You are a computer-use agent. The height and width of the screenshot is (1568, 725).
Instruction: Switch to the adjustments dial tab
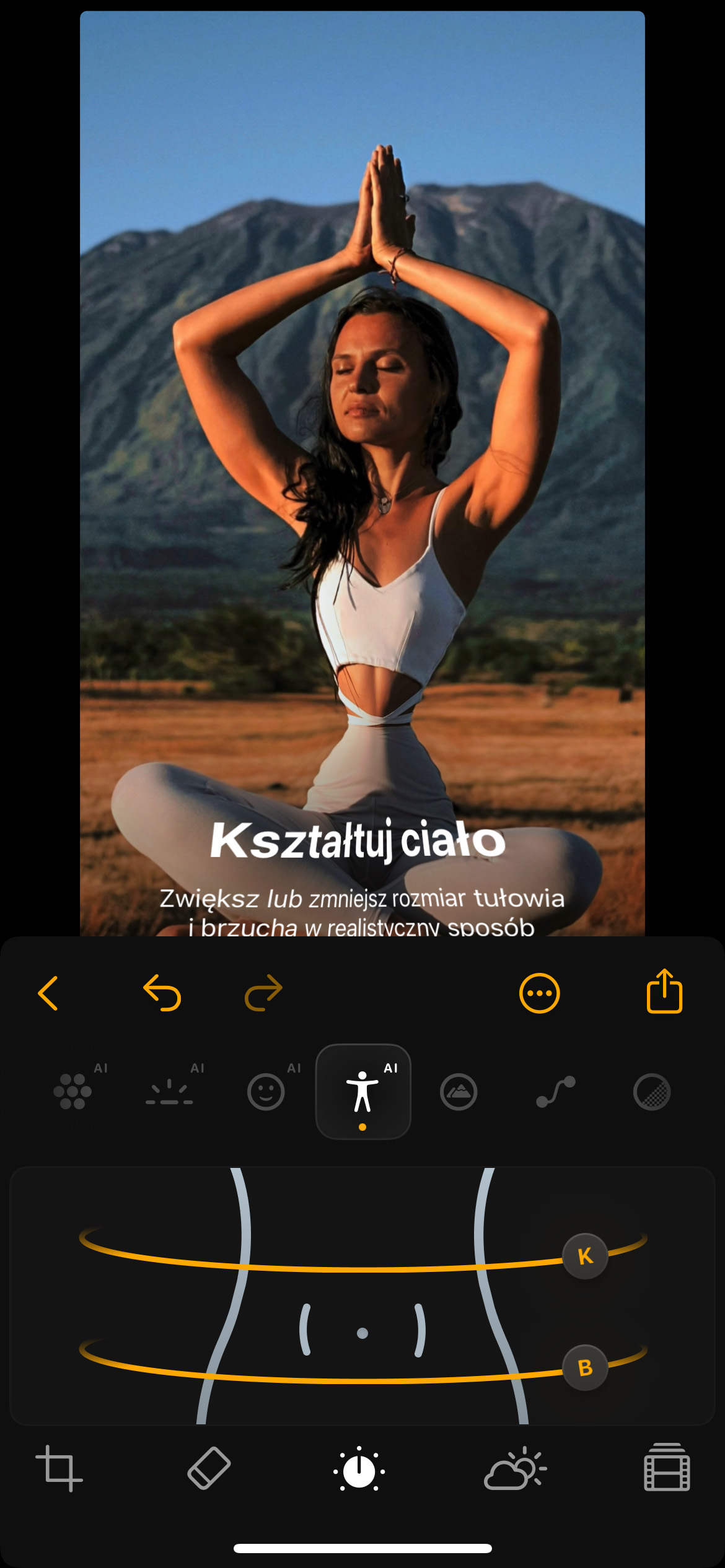coord(359,1470)
